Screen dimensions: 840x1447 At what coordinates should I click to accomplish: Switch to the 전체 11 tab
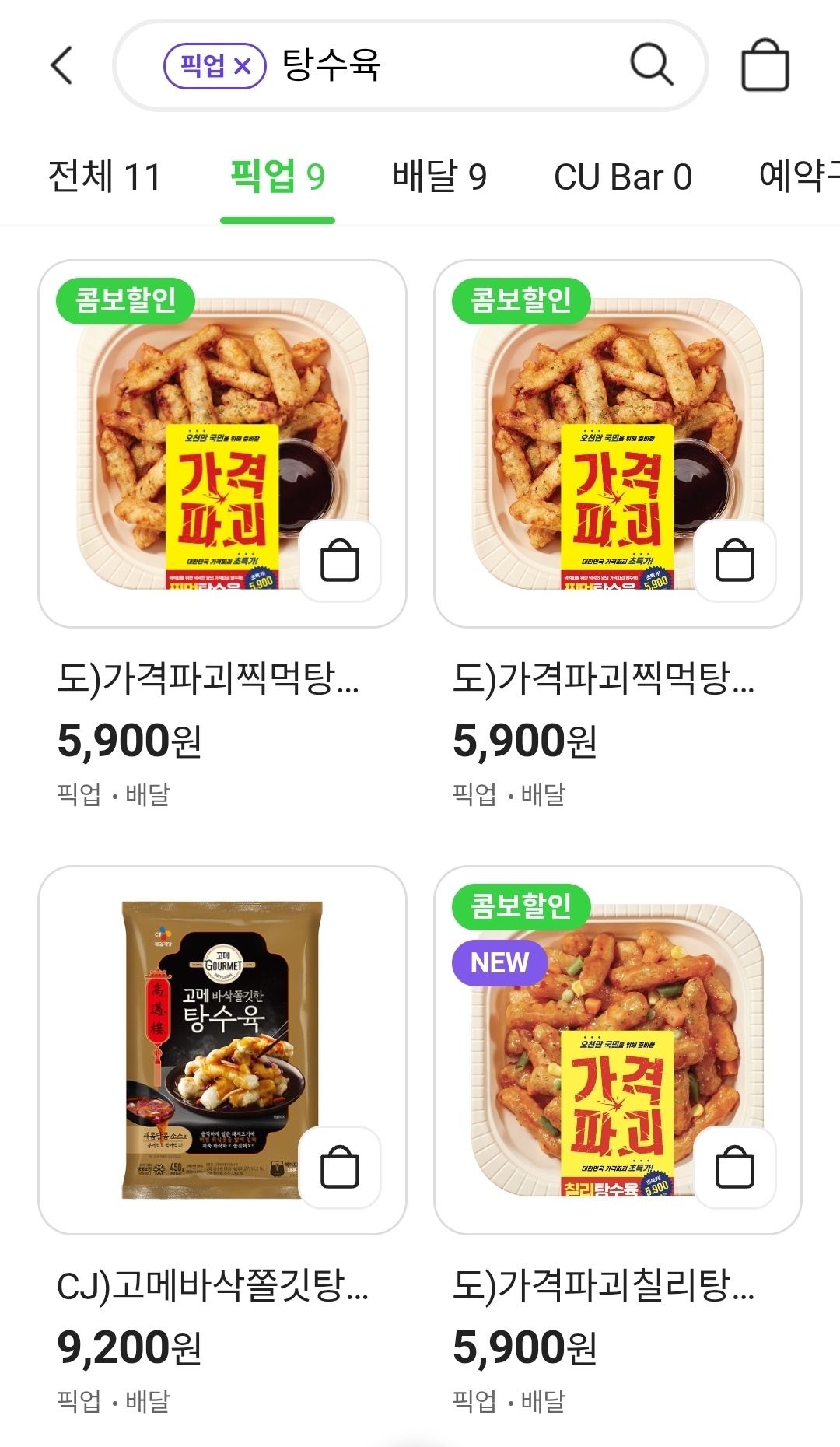point(104,177)
